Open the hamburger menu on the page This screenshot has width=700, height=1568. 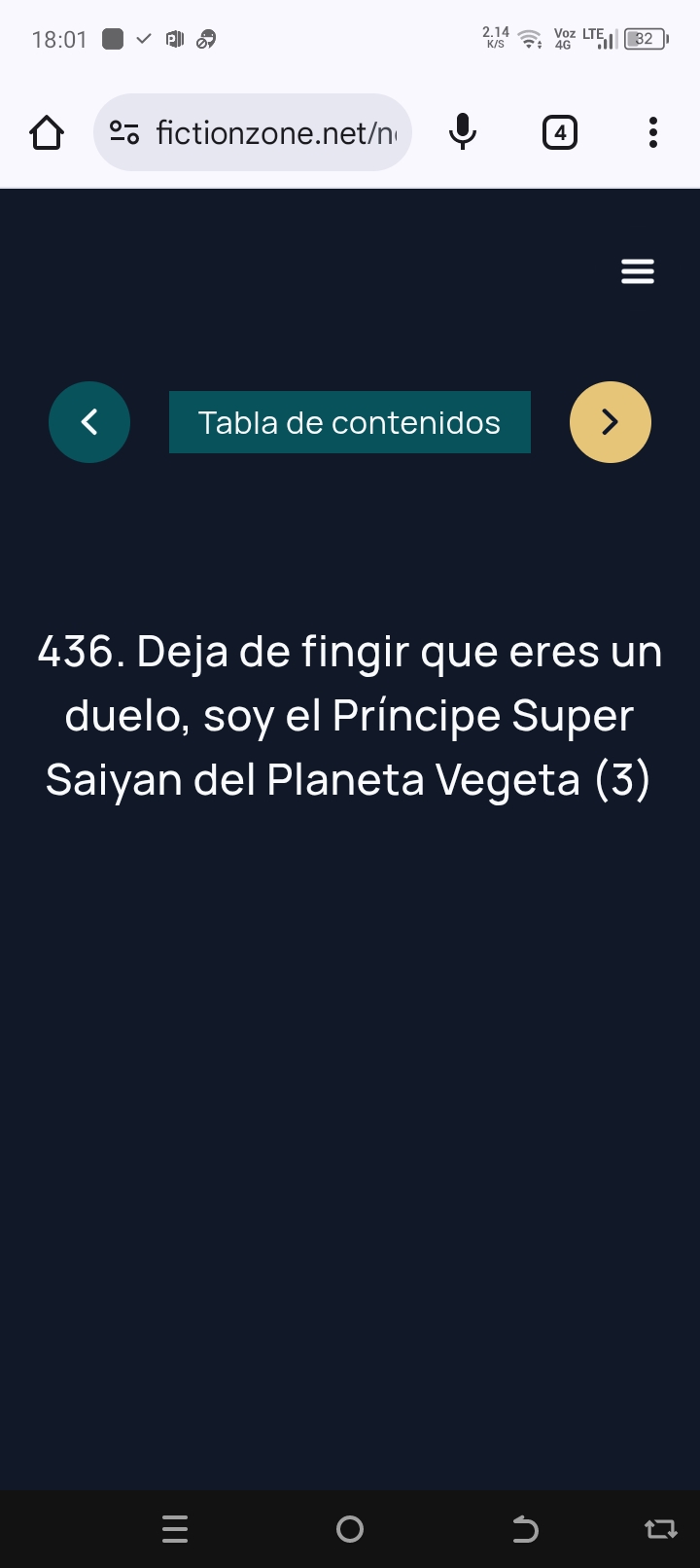pyautogui.click(x=638, y=271)
